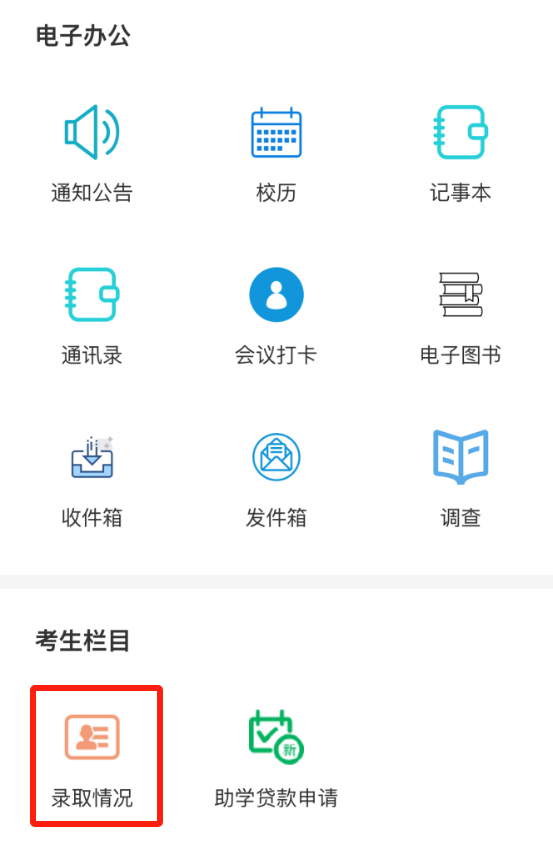Open the 调查 survey section
The width and height of the screenshot is (553, 850).
click(x=461, y=480)
